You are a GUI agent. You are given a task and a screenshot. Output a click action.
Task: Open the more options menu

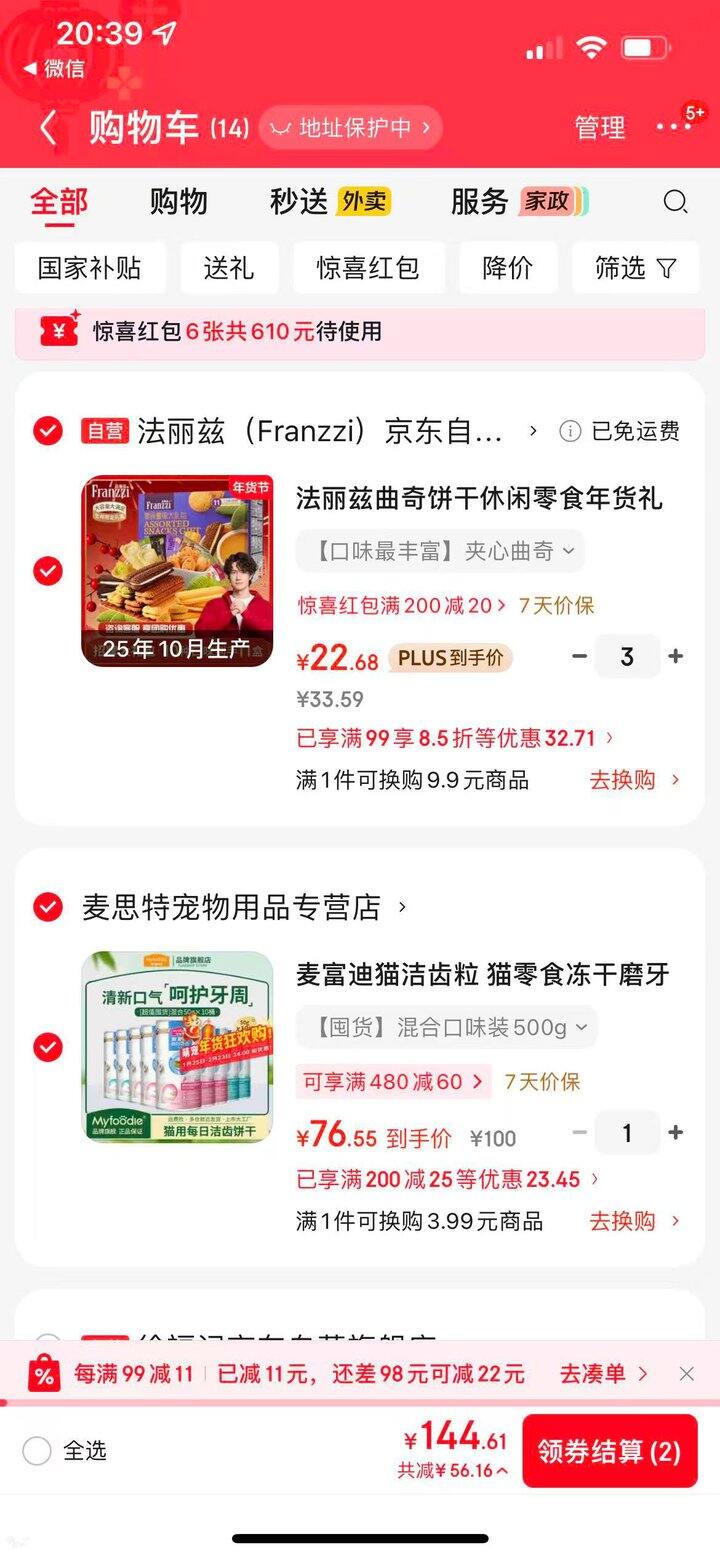673,127
